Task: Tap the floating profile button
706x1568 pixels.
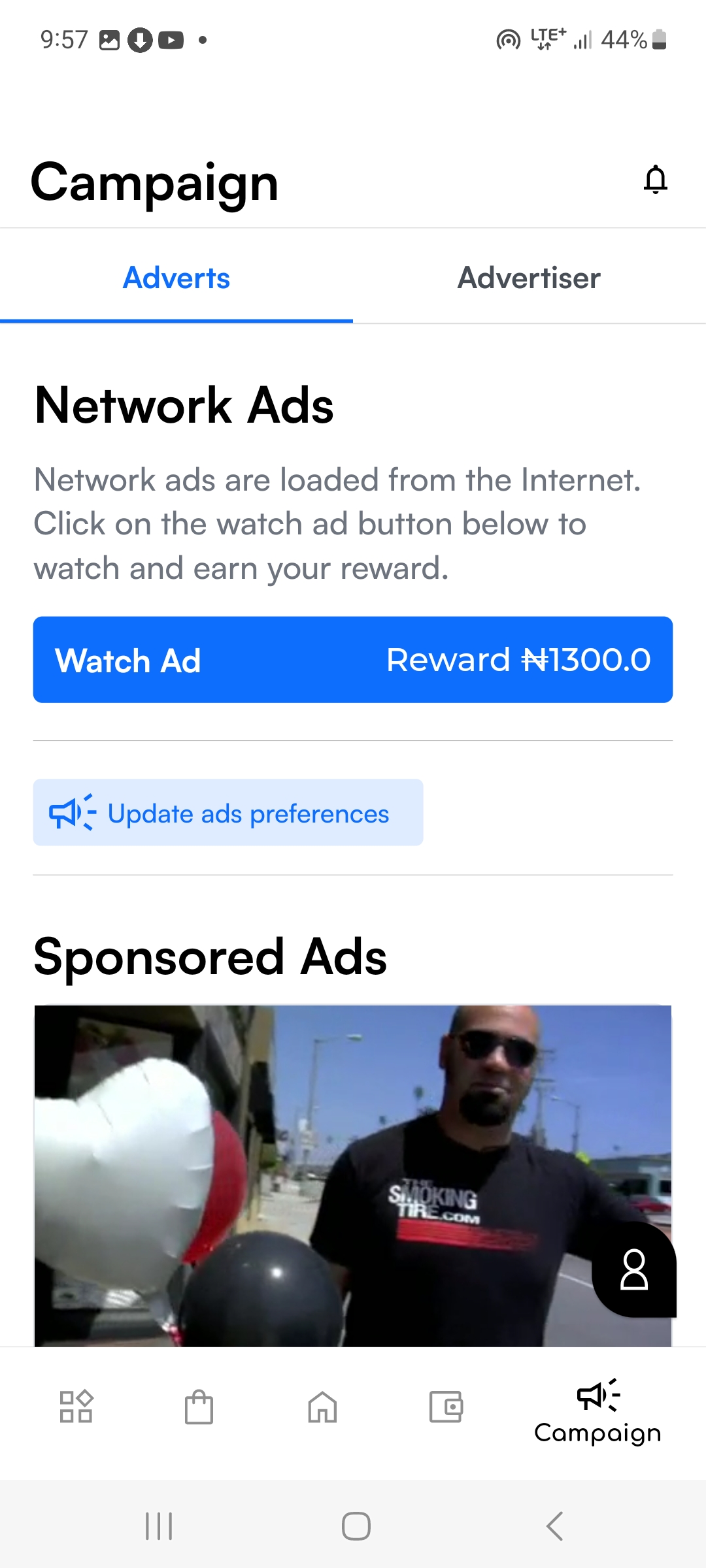Action: [633, 1269]
